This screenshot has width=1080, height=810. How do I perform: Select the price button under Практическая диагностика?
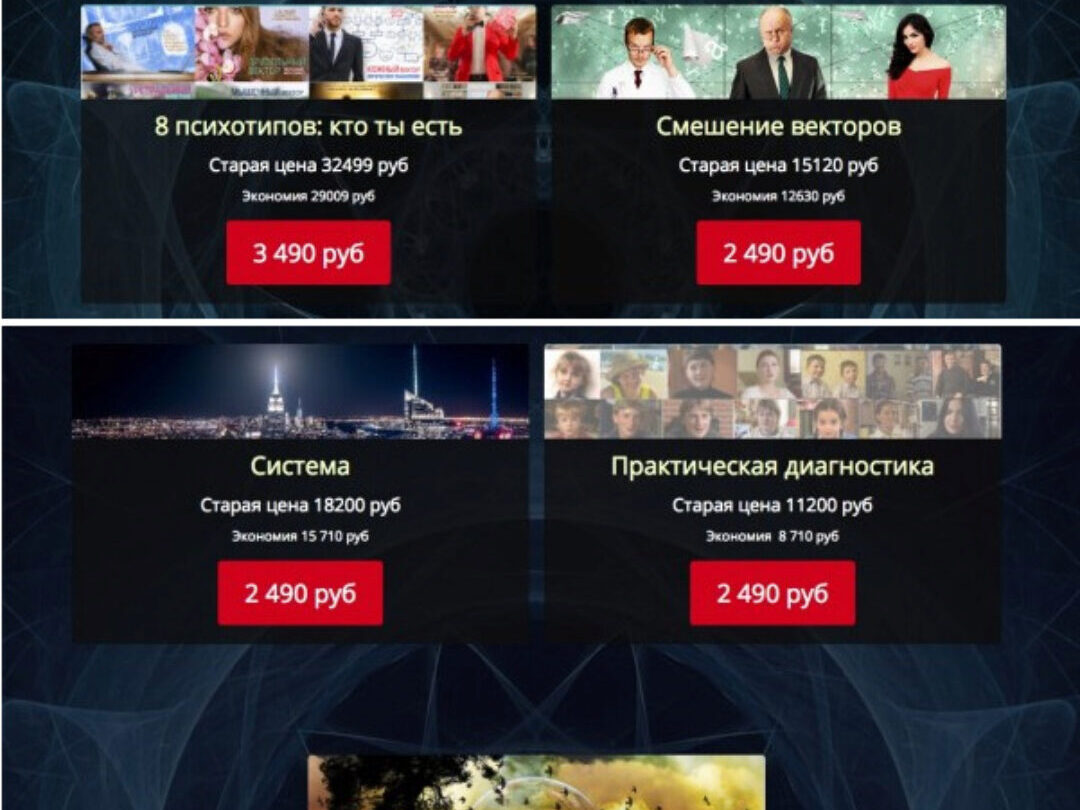772,593
